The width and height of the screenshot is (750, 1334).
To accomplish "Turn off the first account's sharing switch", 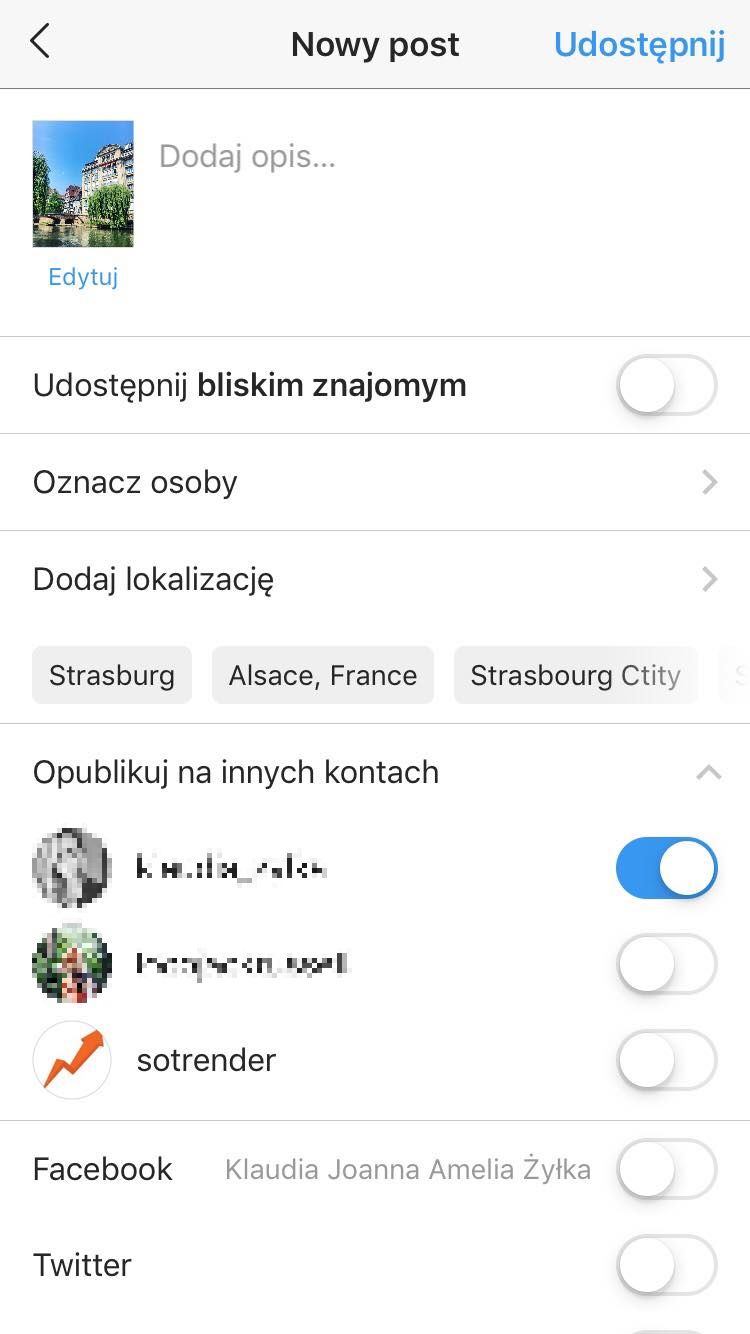I will (x=666, y=868).
